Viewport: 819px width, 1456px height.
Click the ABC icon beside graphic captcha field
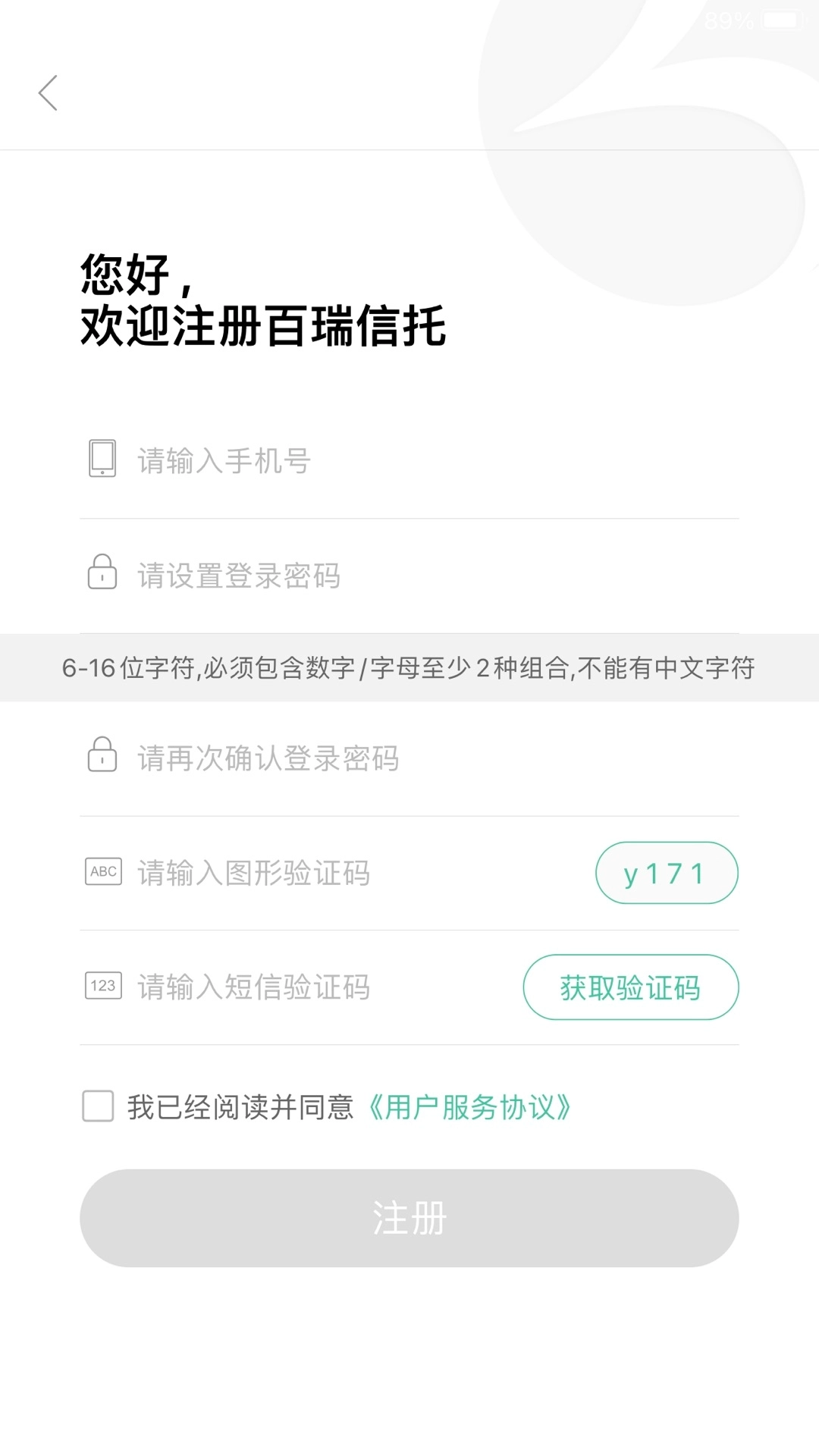pos(102,871)
